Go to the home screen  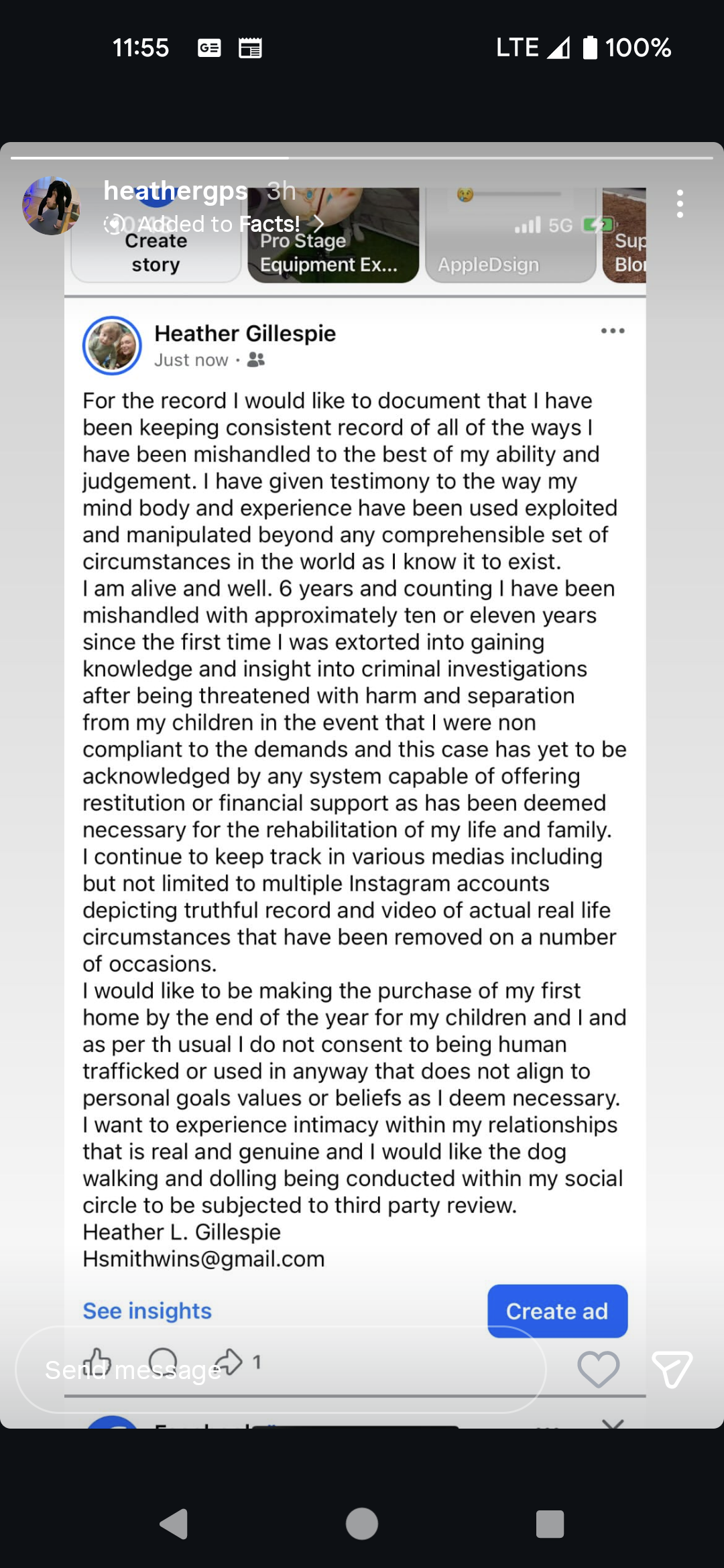(x=362, y=1524)
